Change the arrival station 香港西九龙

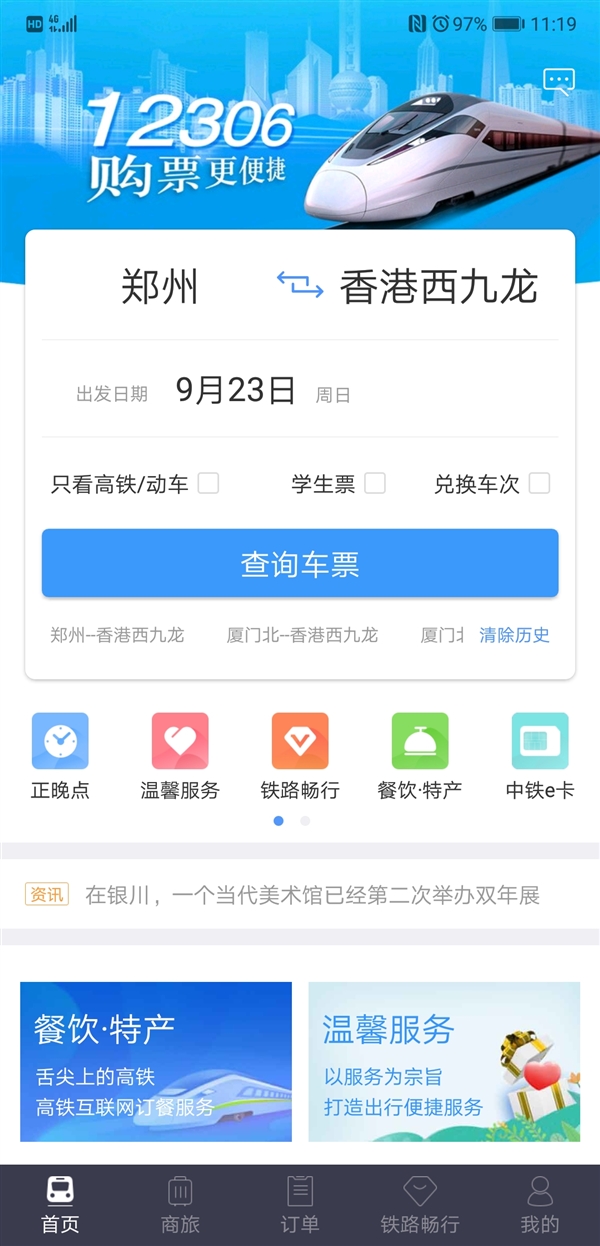439,287
